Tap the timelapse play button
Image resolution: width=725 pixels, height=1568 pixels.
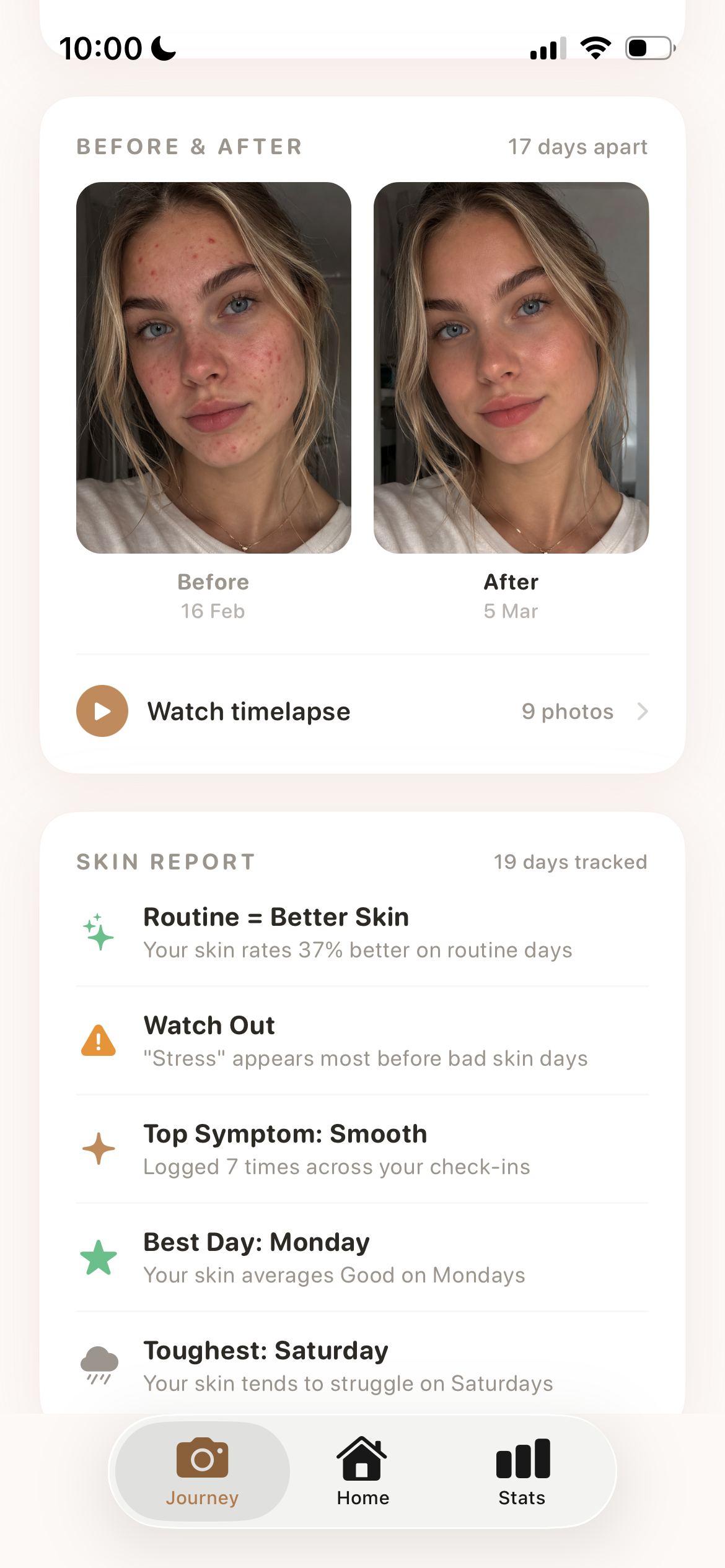[102, 711]
